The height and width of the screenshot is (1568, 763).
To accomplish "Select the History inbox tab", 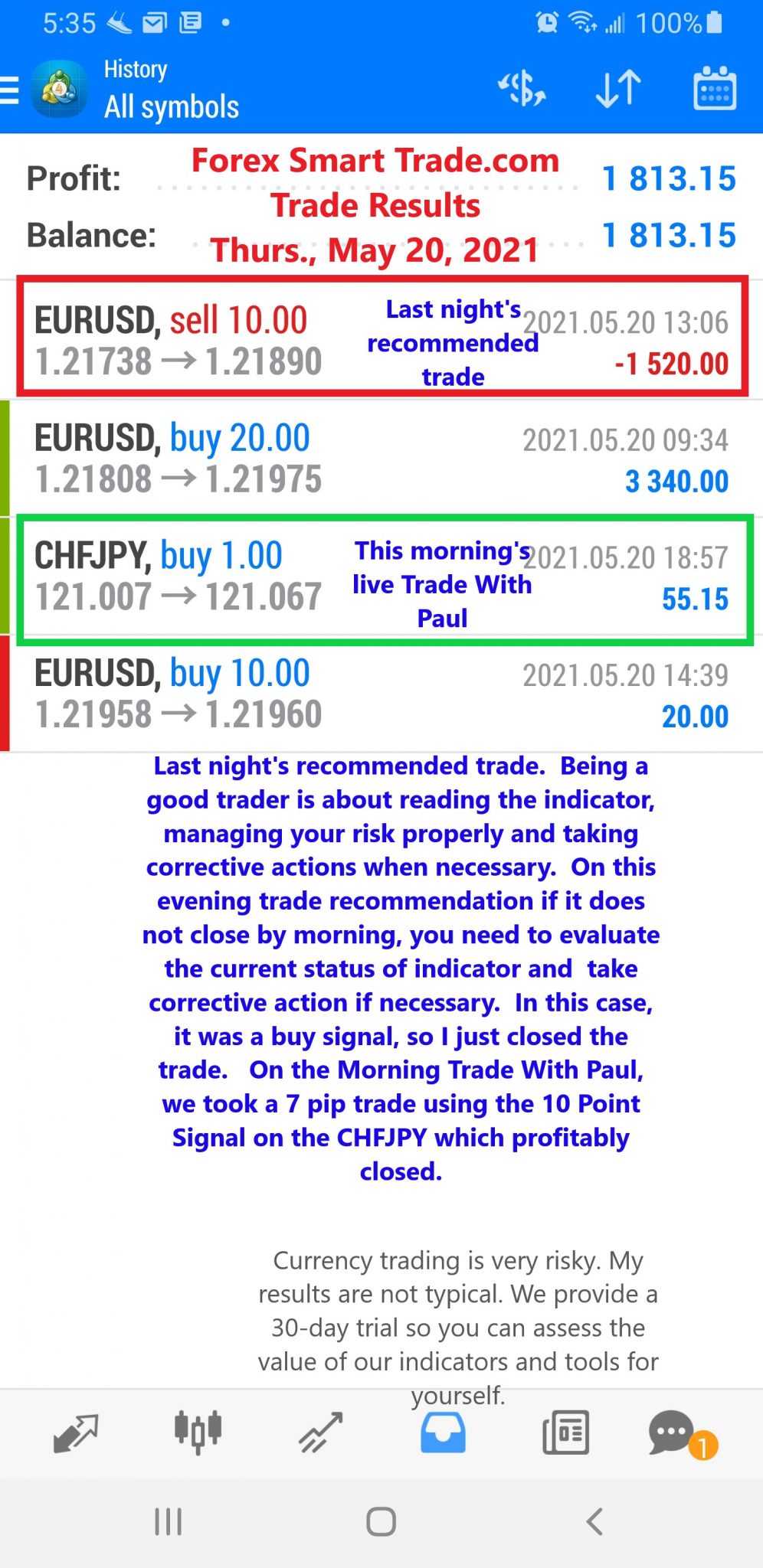I will tap(443, 1432).
